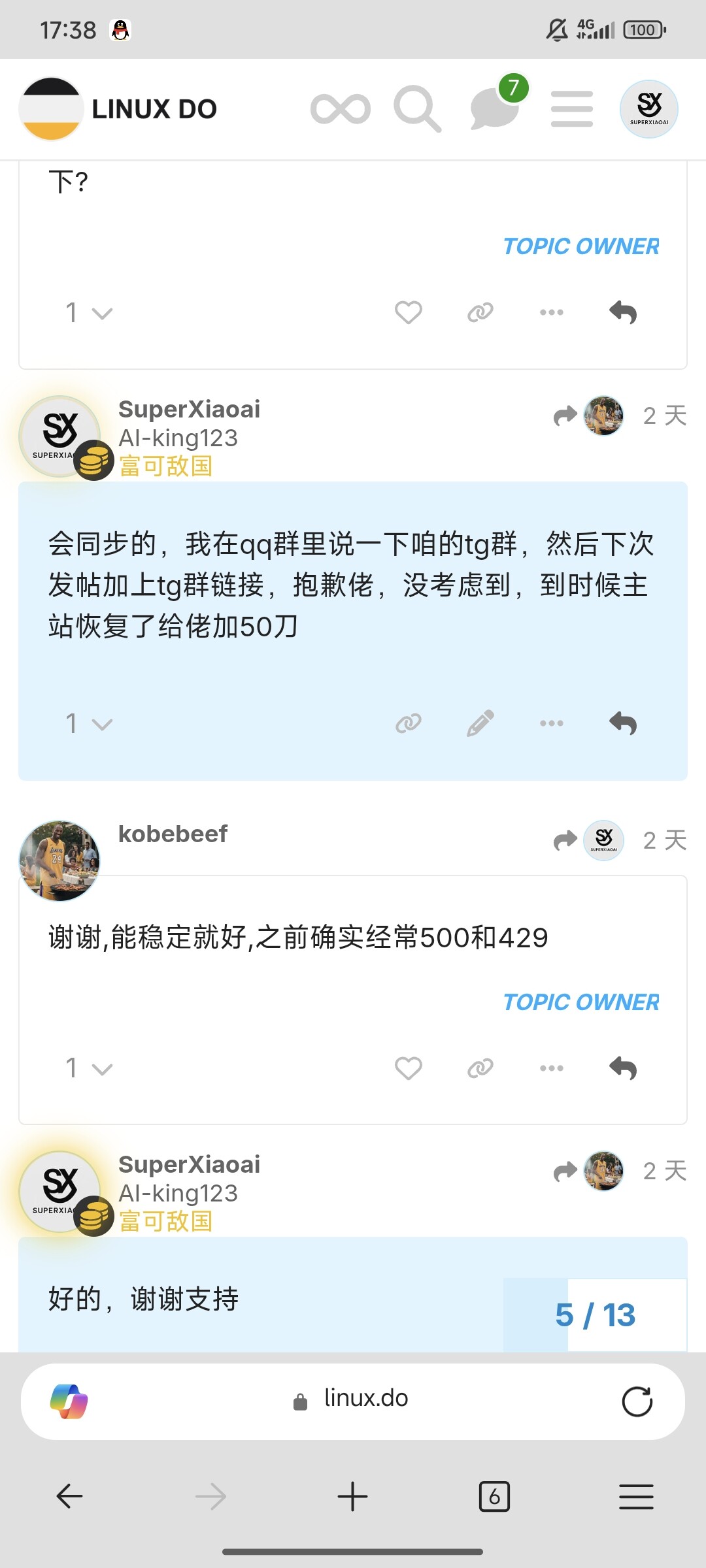Go back in the browser
Screen dimensions: 706x1568
[x=69, y=1496]
